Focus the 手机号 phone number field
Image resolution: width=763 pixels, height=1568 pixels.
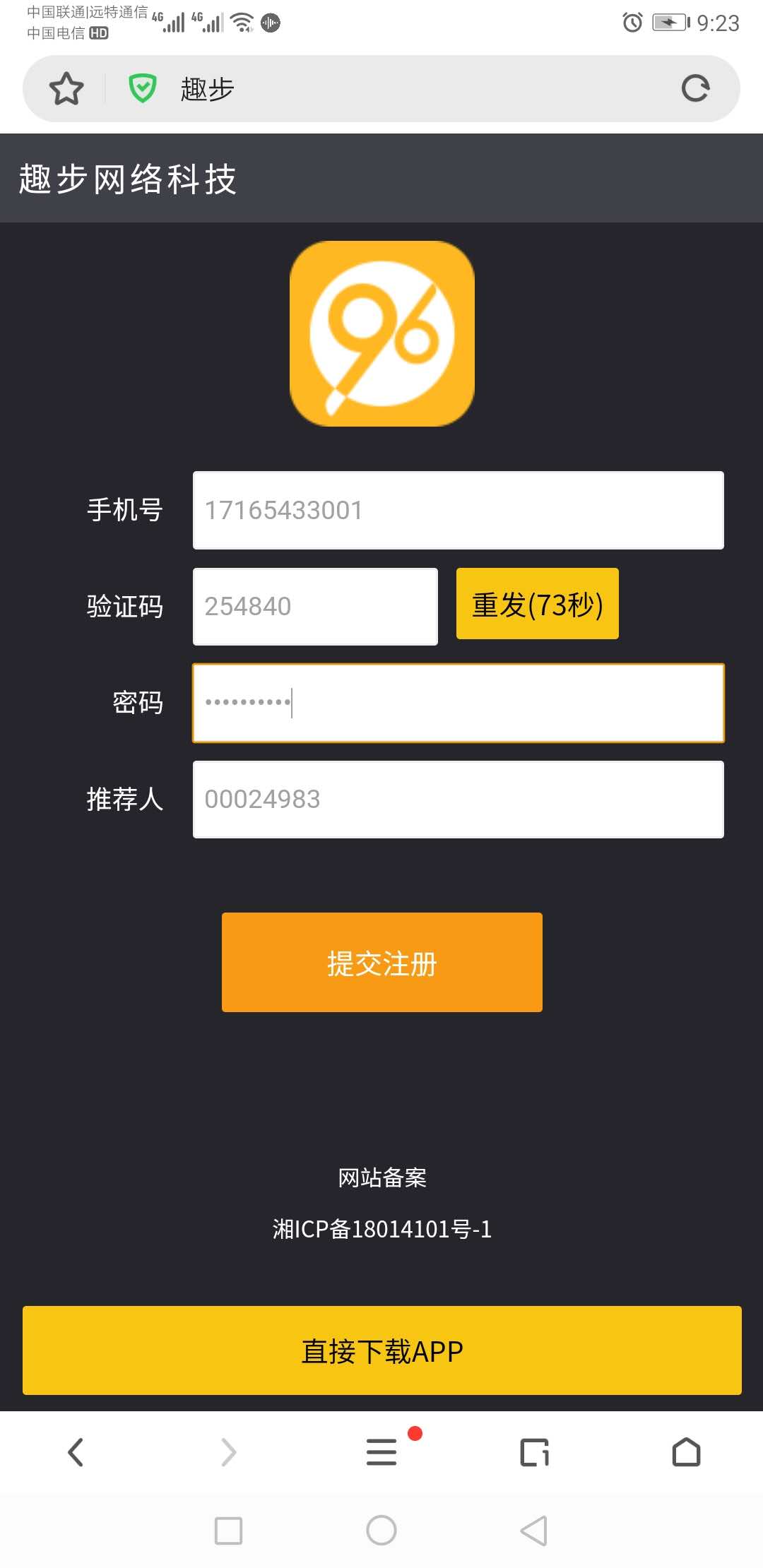458,510
